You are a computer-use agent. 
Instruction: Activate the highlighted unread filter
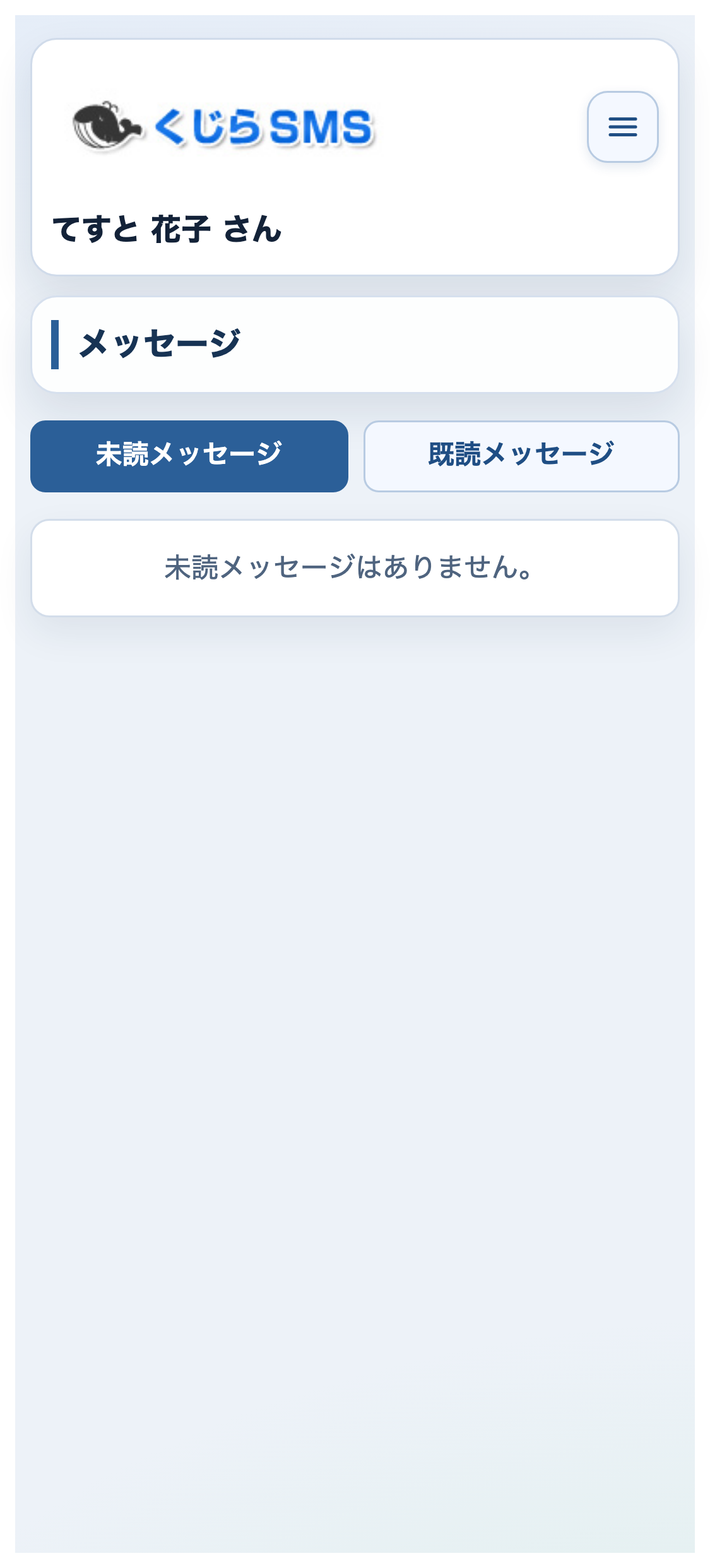pos(189,456)
